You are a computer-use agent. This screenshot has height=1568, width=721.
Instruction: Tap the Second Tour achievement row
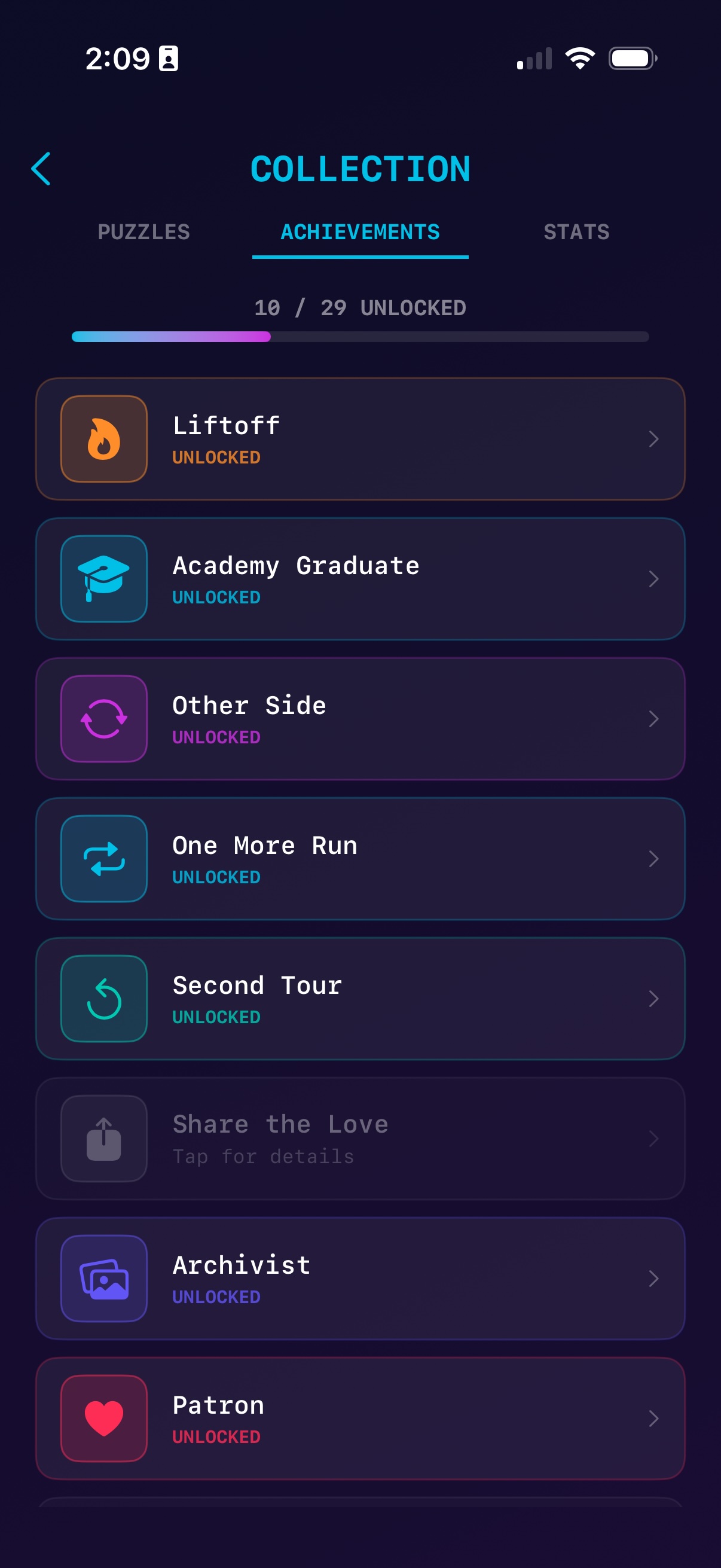(360, 999)
